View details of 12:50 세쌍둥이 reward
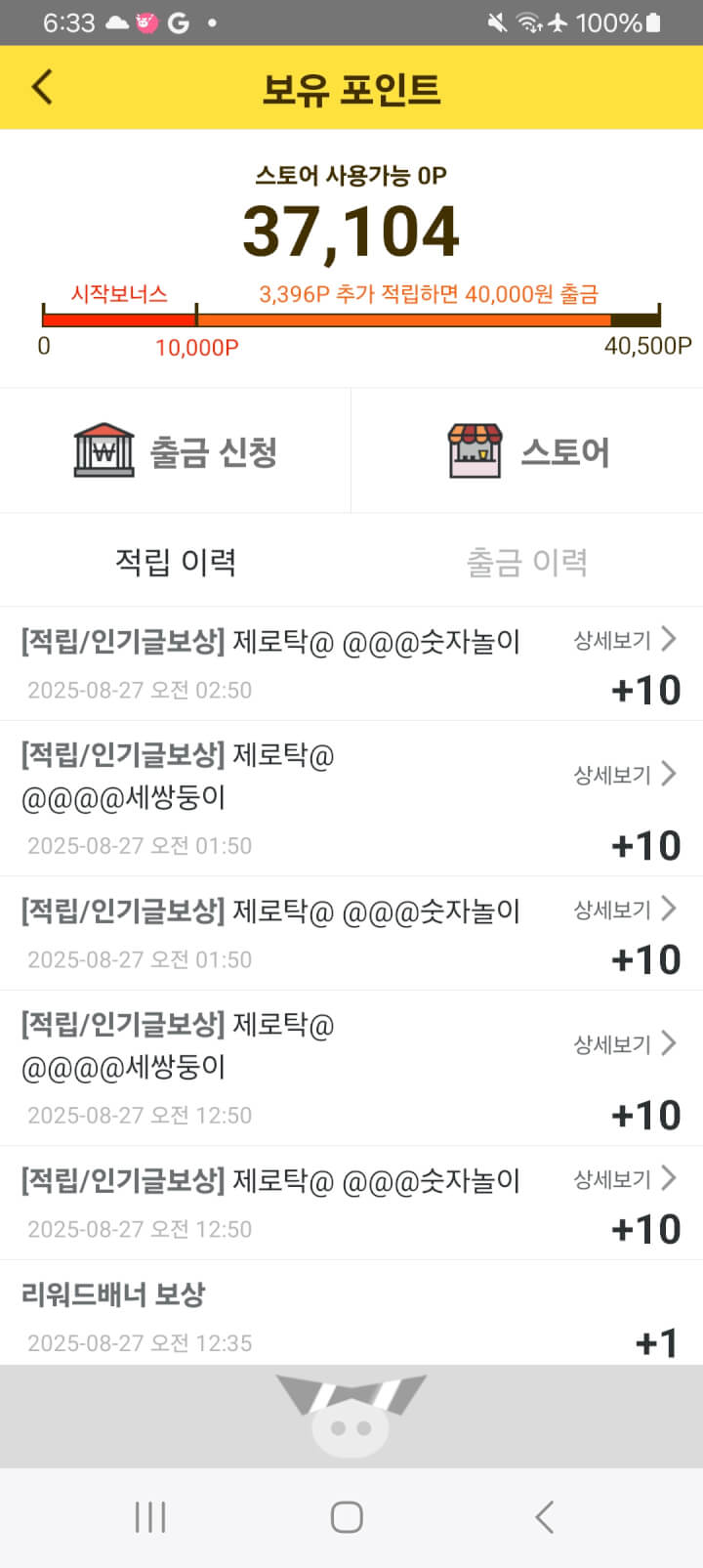The image size is (703, 1568). (x=625, y=1044)
